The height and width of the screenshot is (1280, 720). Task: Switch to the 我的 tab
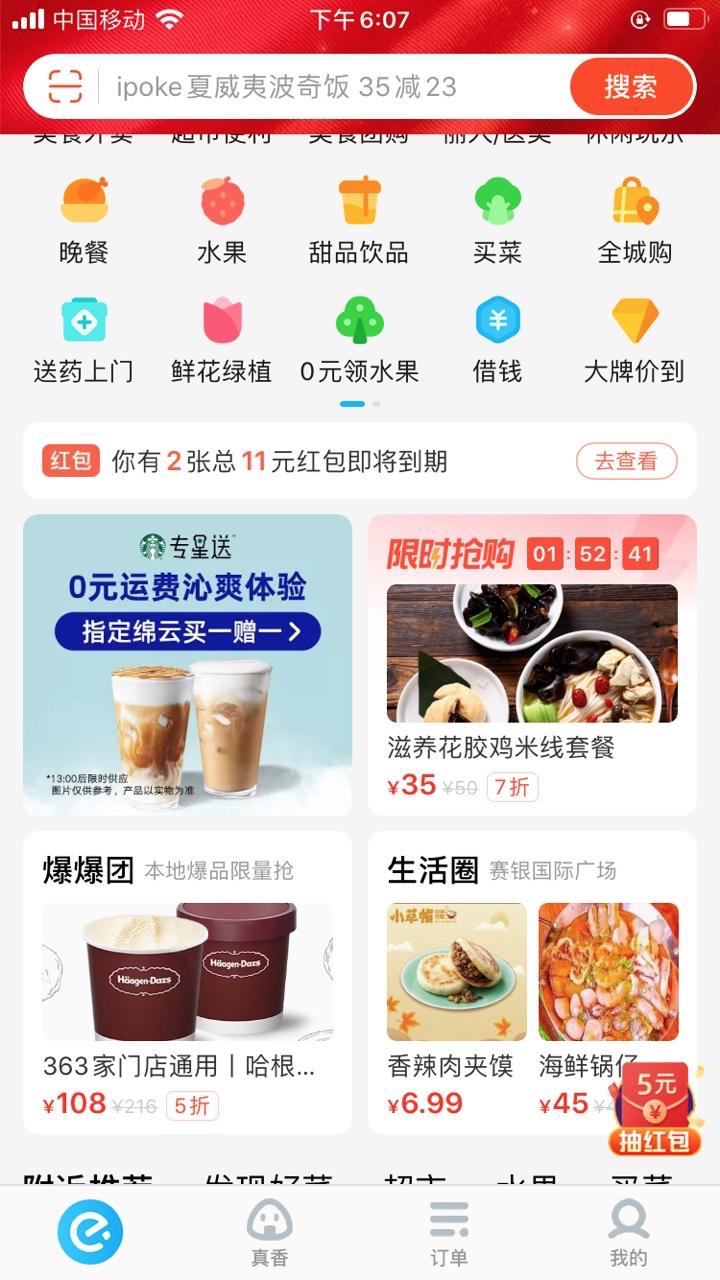629,1233
